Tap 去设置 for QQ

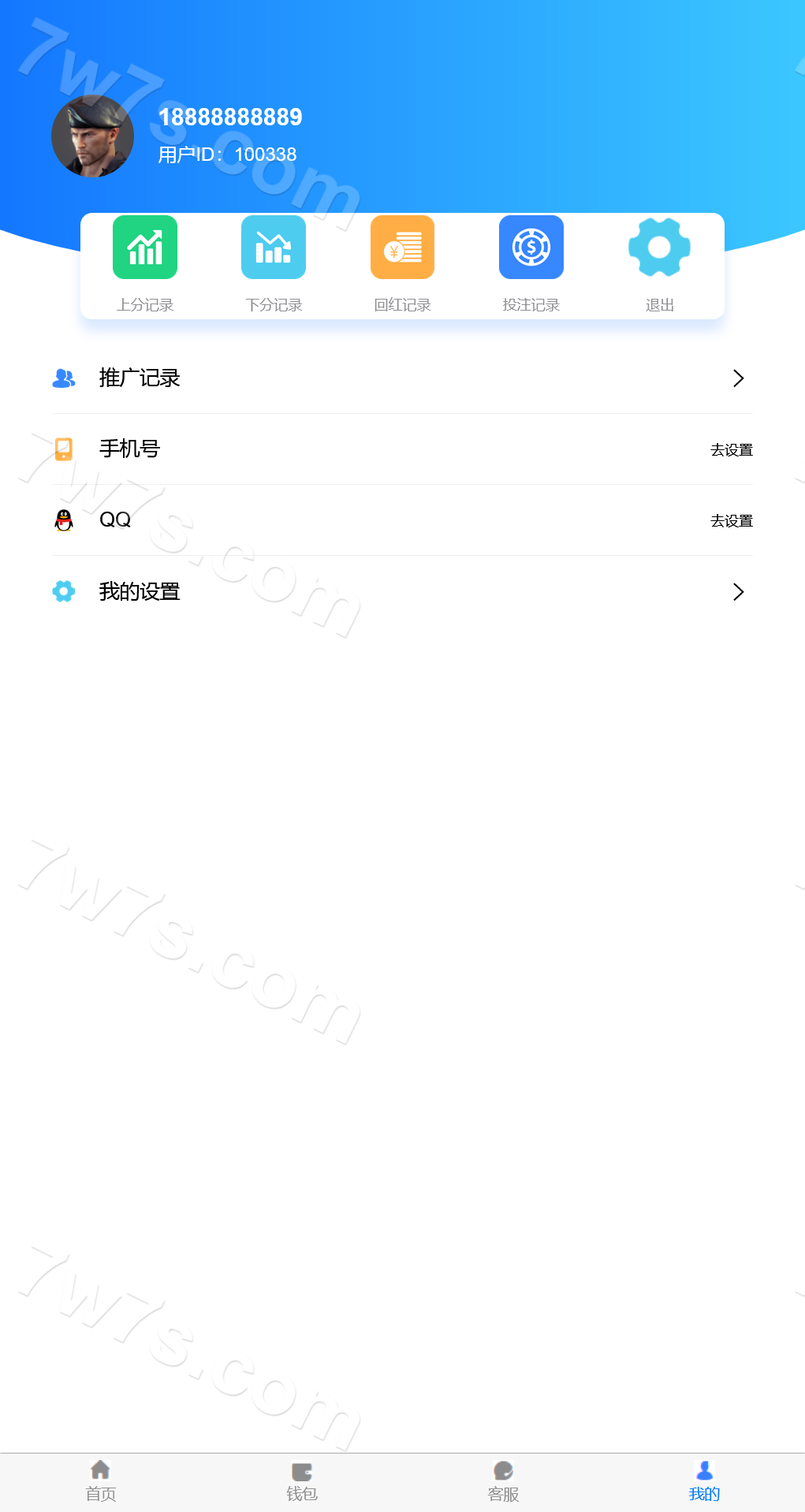coord(731,521)
